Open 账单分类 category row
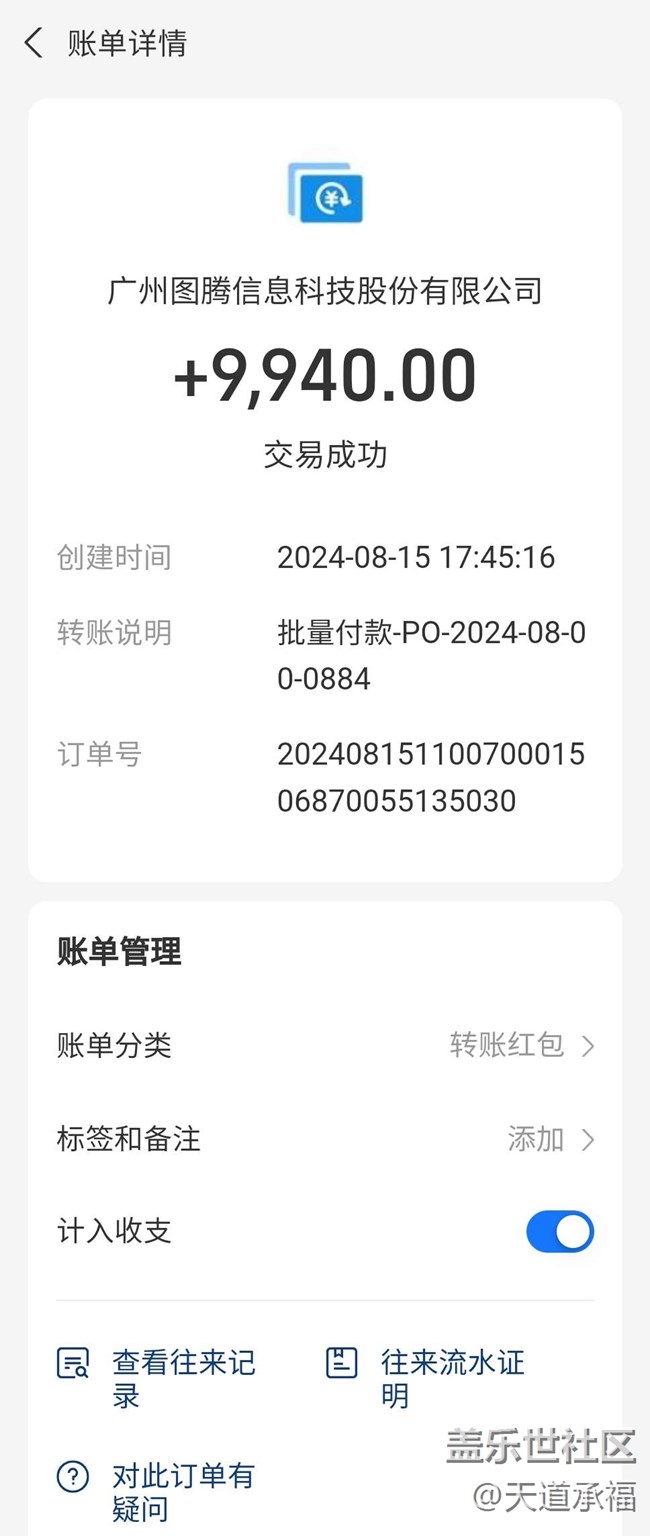The height and width of the screenshot is (1536, 650). [325, 1046]
